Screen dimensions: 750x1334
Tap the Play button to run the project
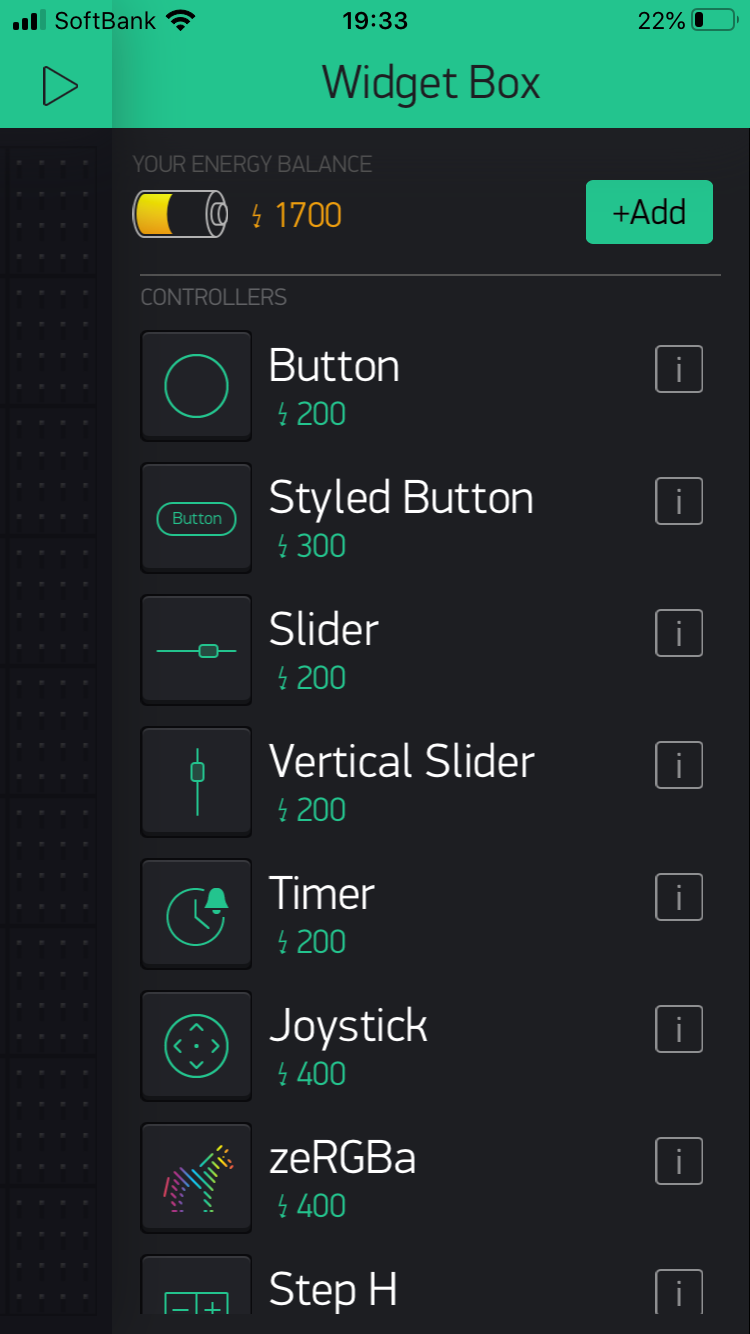[x=60, y=85]
